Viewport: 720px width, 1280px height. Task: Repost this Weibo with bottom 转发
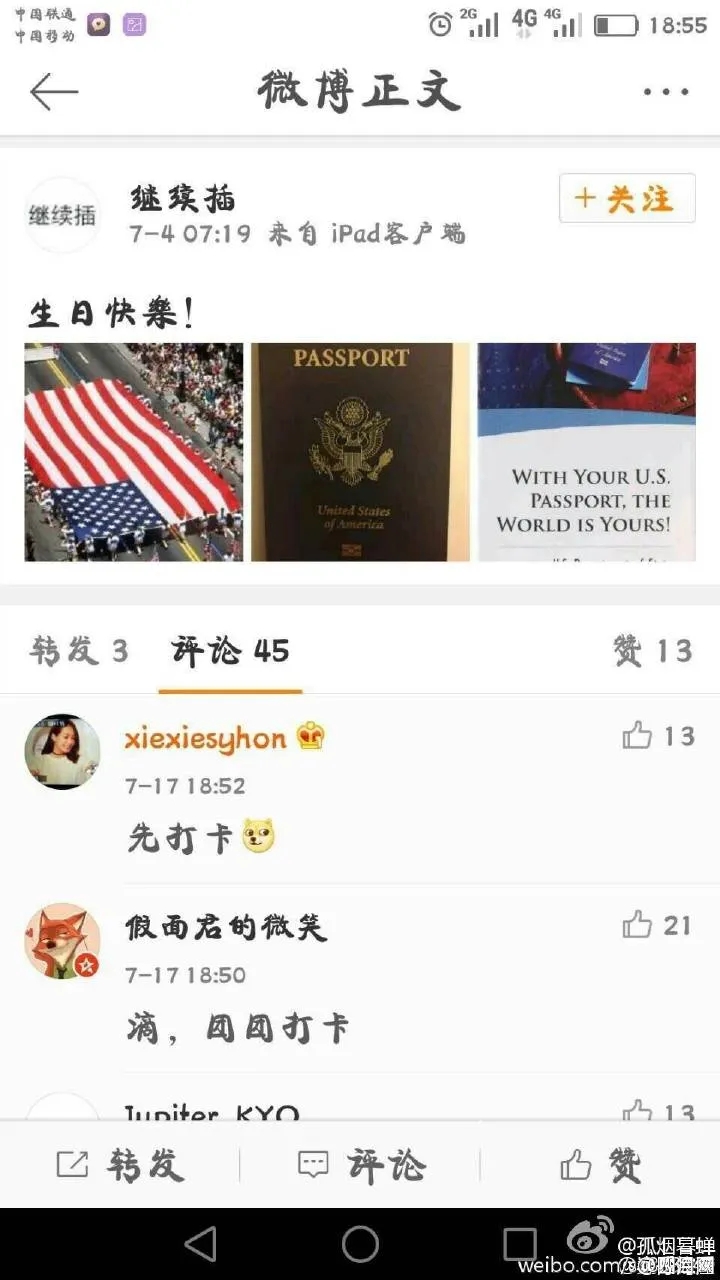point(120,1165)
